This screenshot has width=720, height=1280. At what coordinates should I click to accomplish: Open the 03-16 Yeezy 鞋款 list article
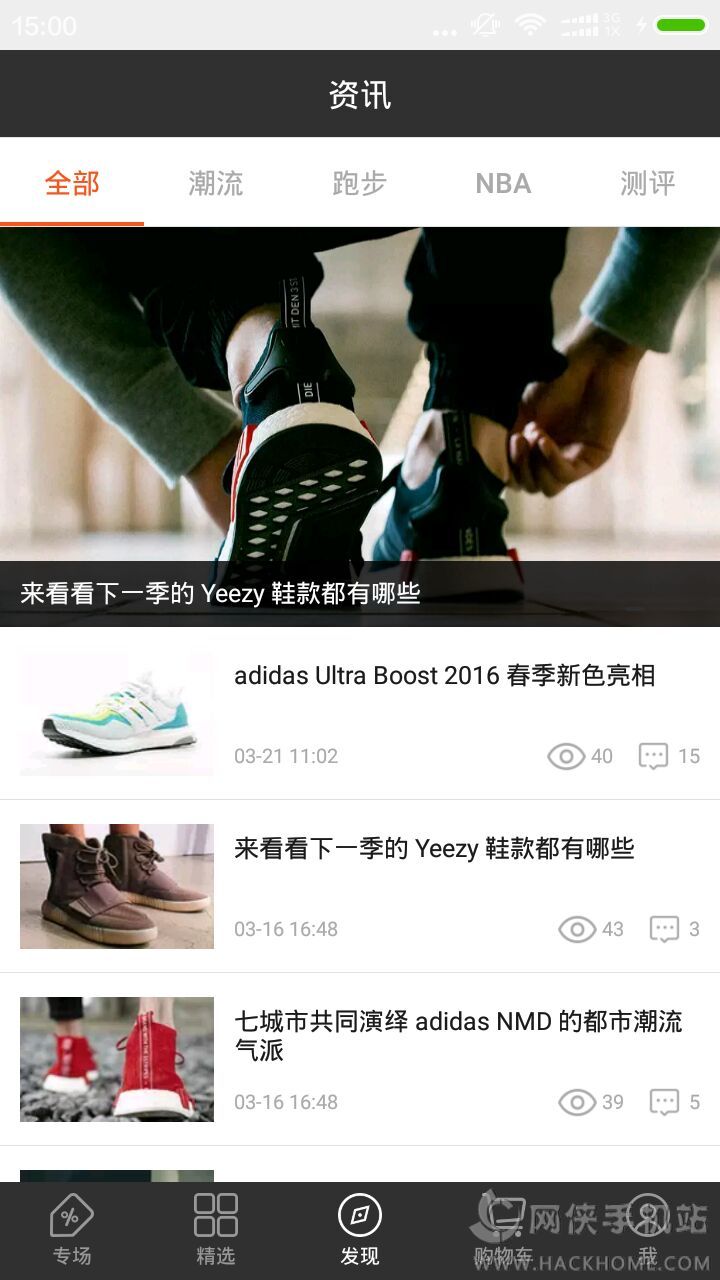pyautogui.click(x=434, y=849)
